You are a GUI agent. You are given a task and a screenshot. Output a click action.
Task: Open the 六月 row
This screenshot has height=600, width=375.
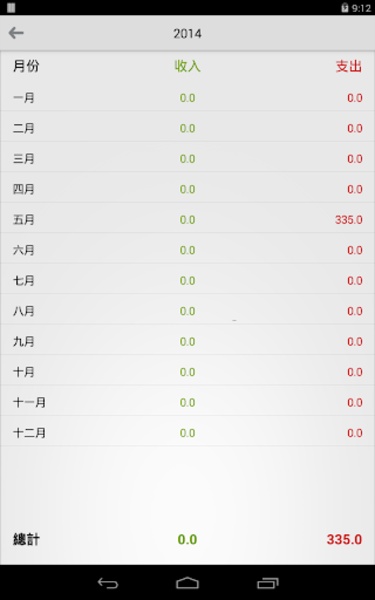[x=188, y=248]
